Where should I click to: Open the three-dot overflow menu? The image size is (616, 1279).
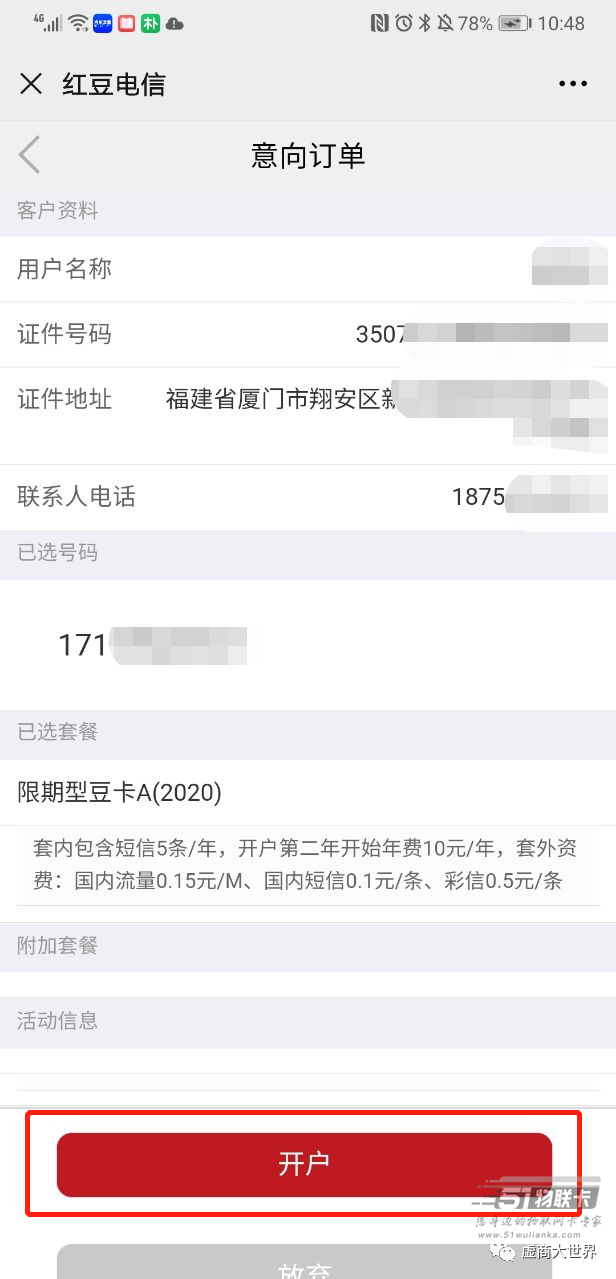coord(573,85)
